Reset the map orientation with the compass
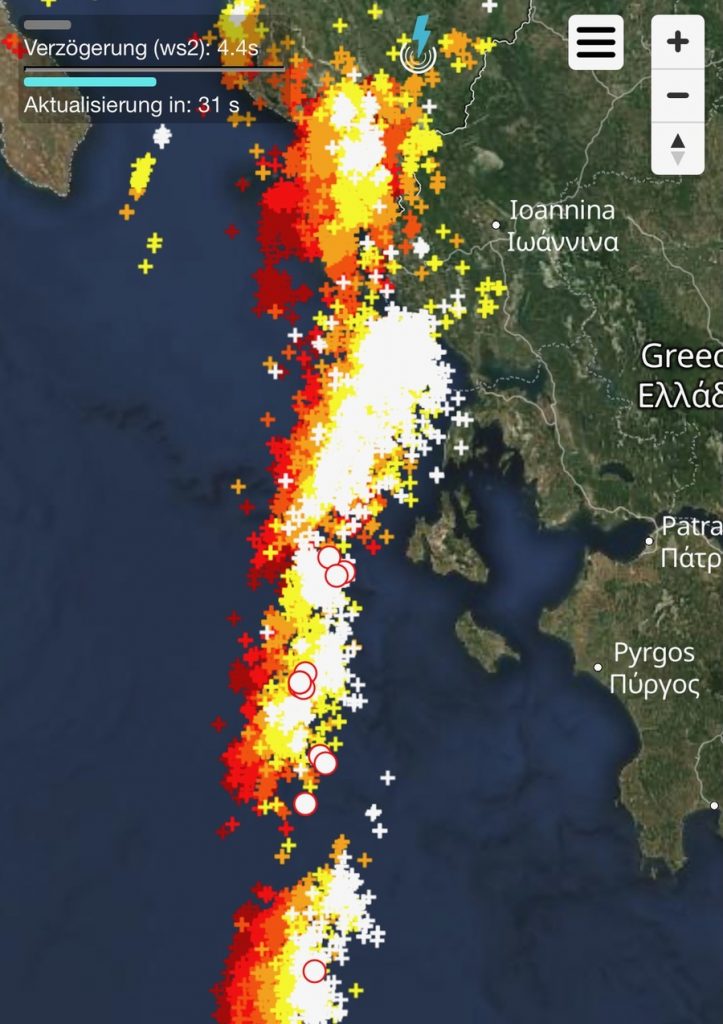The width and height of the screenshot is (723, 1024). click(677, 148)
